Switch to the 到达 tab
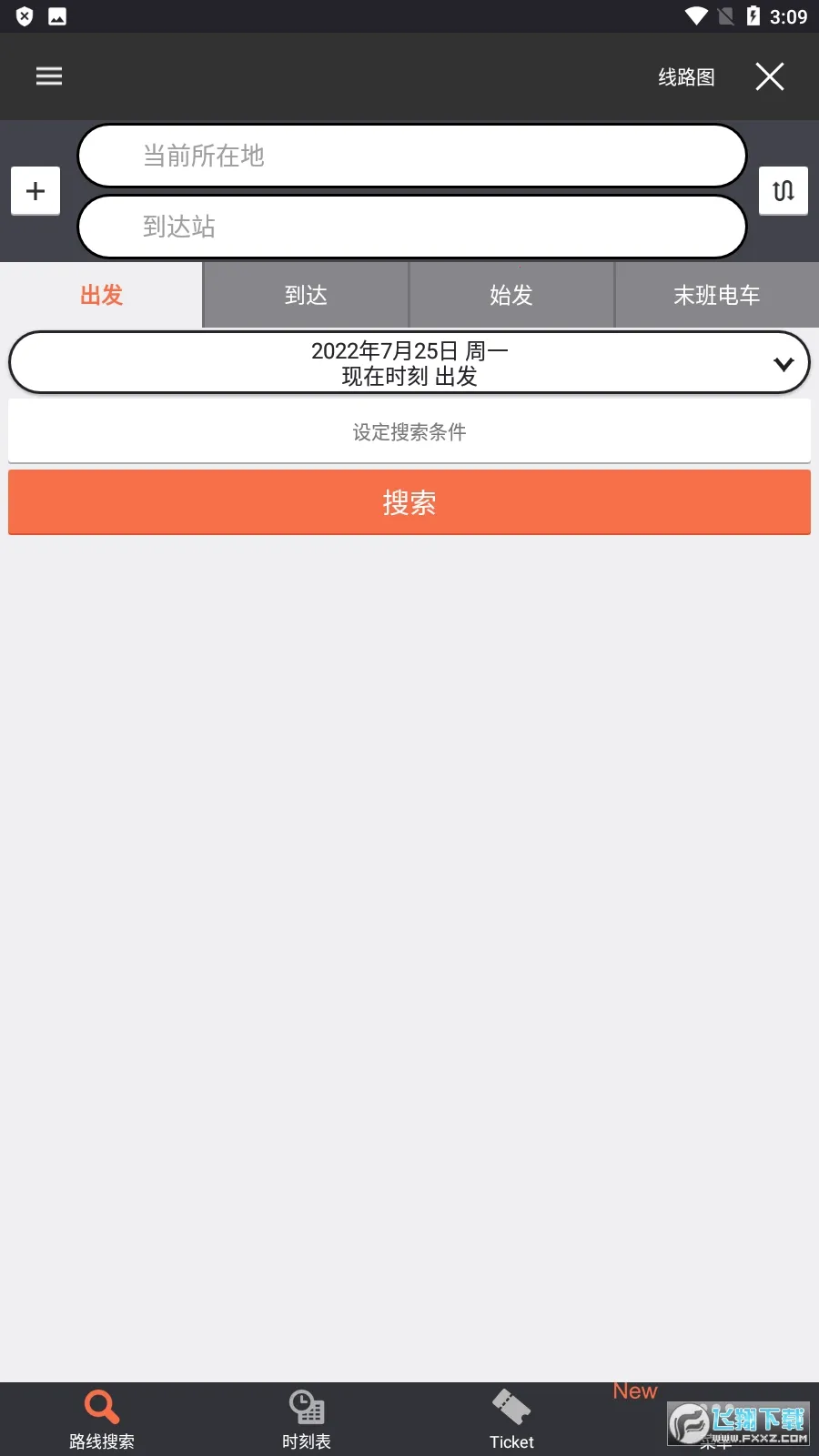Viewport: 819px width, 1456px height. 306,295
